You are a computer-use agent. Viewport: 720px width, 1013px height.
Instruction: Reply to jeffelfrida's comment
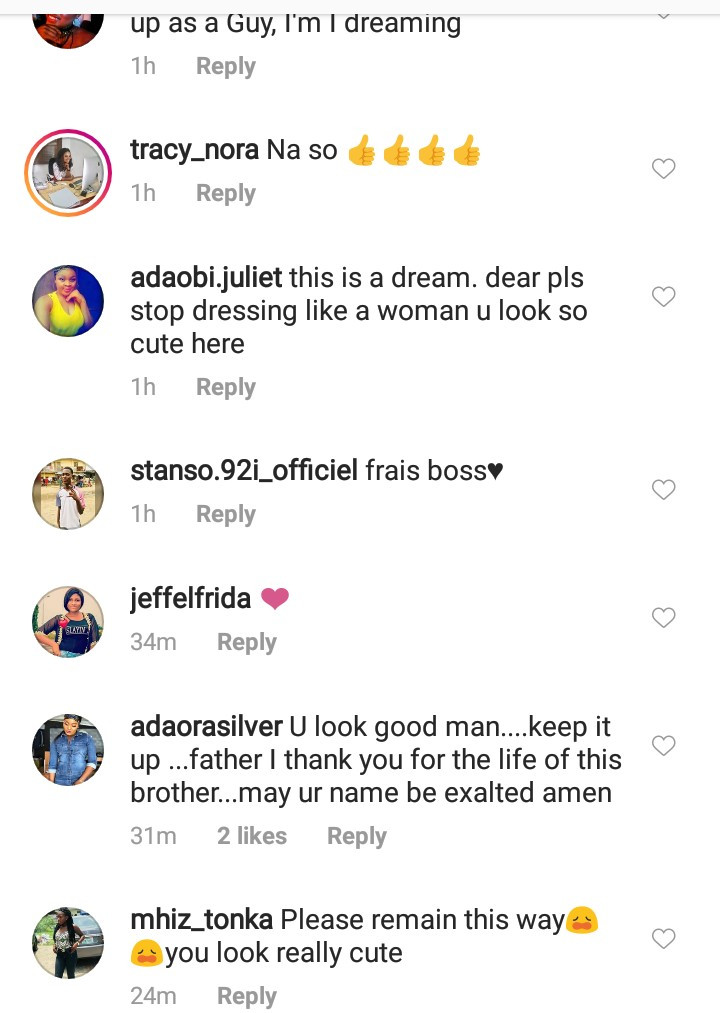(x=246, y=642)
